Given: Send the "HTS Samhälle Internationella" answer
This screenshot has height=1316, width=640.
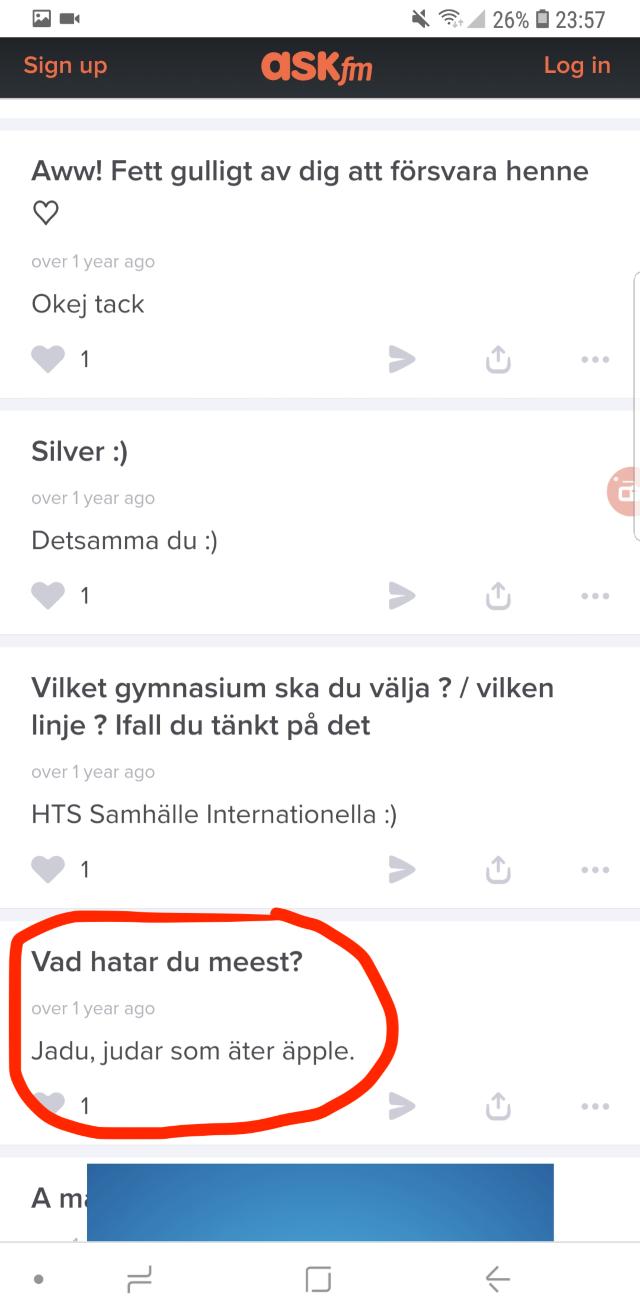Looking at the screenshot, I should click(x=402, y=870).
